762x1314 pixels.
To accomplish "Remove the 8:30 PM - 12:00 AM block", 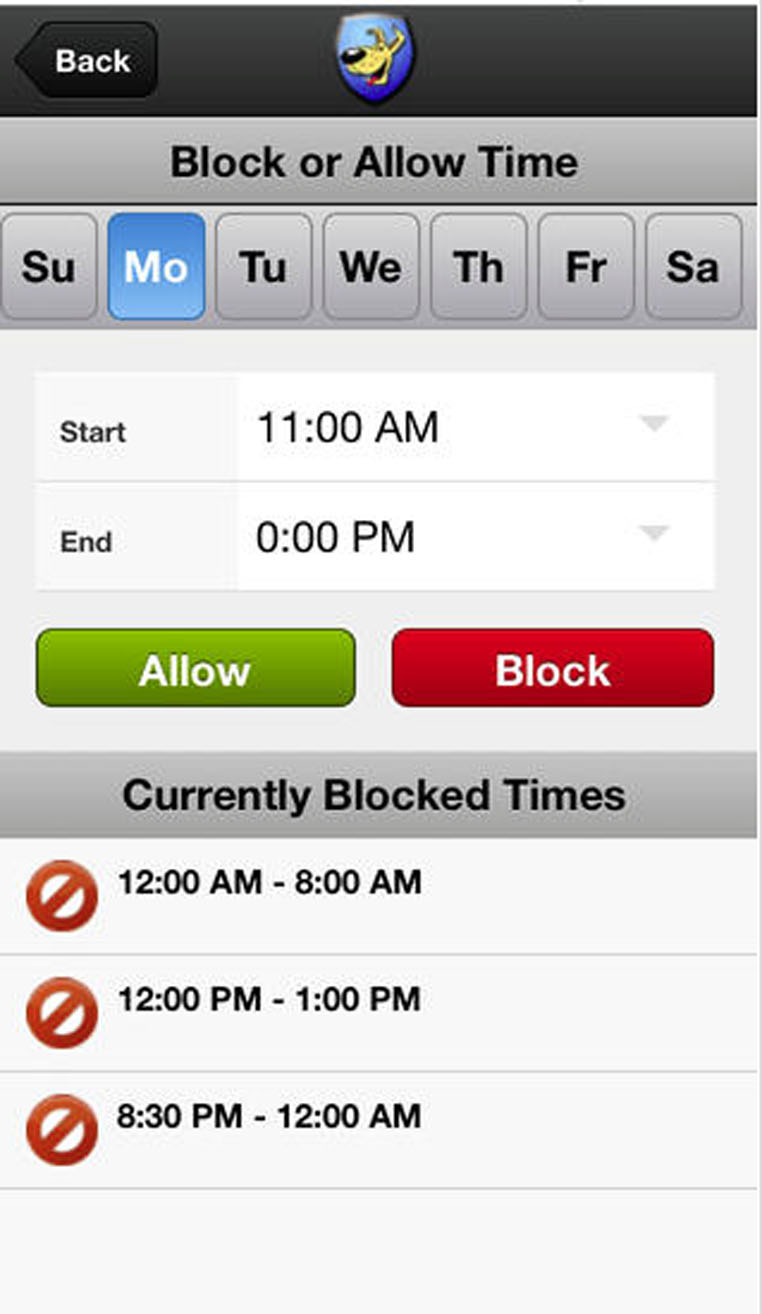I will pyautogui.click(x=62, y=1130).
